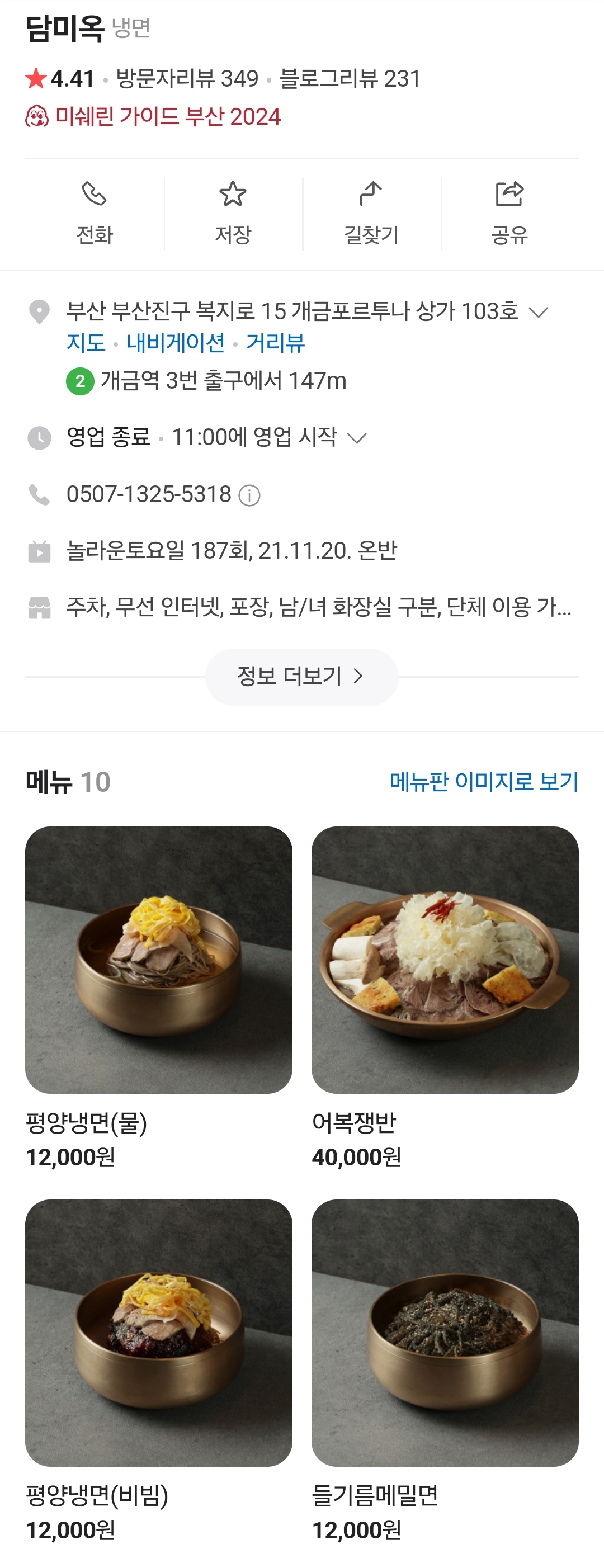This screenshot has height=1568, width=604.
Task: Call the restaurant via 전화 button
Action: tap(95, 214)
